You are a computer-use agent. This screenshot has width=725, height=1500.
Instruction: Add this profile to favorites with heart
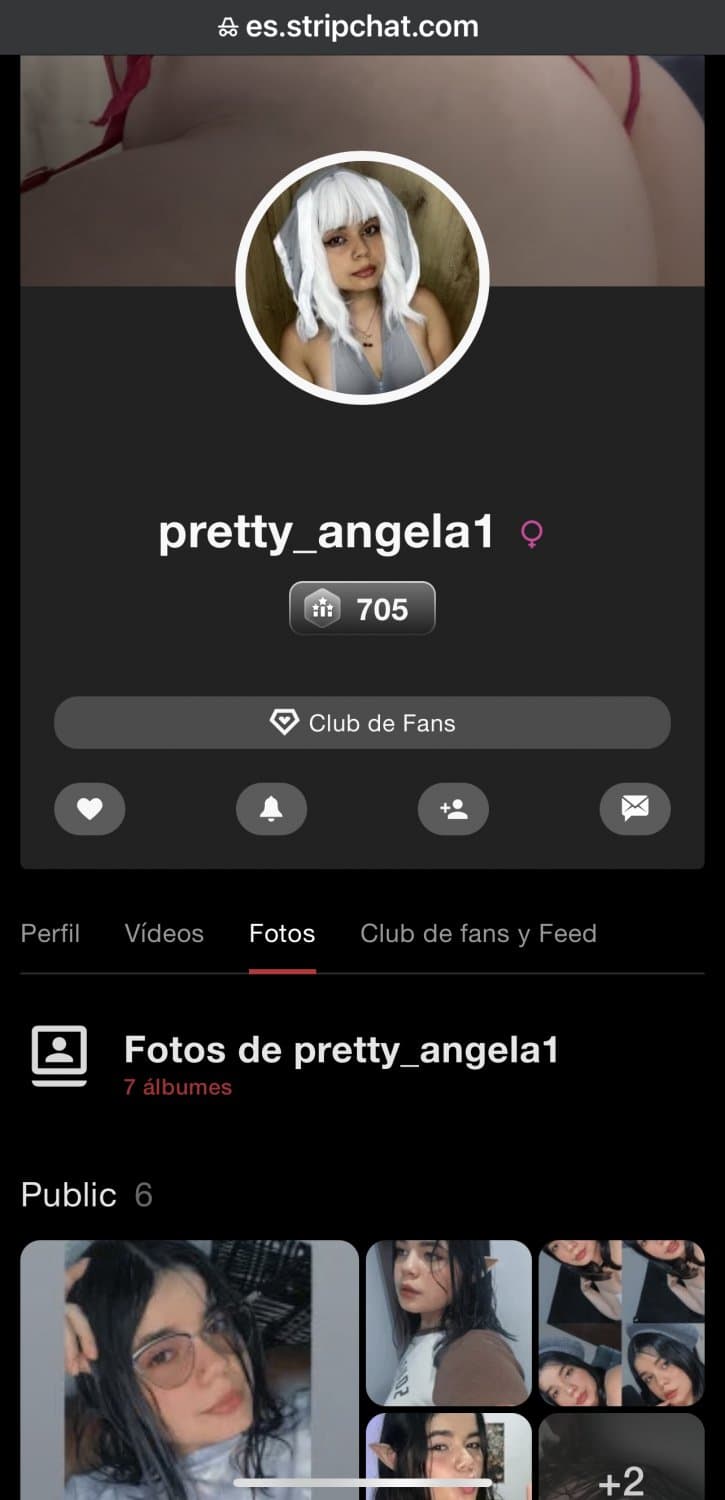[90, 808]
